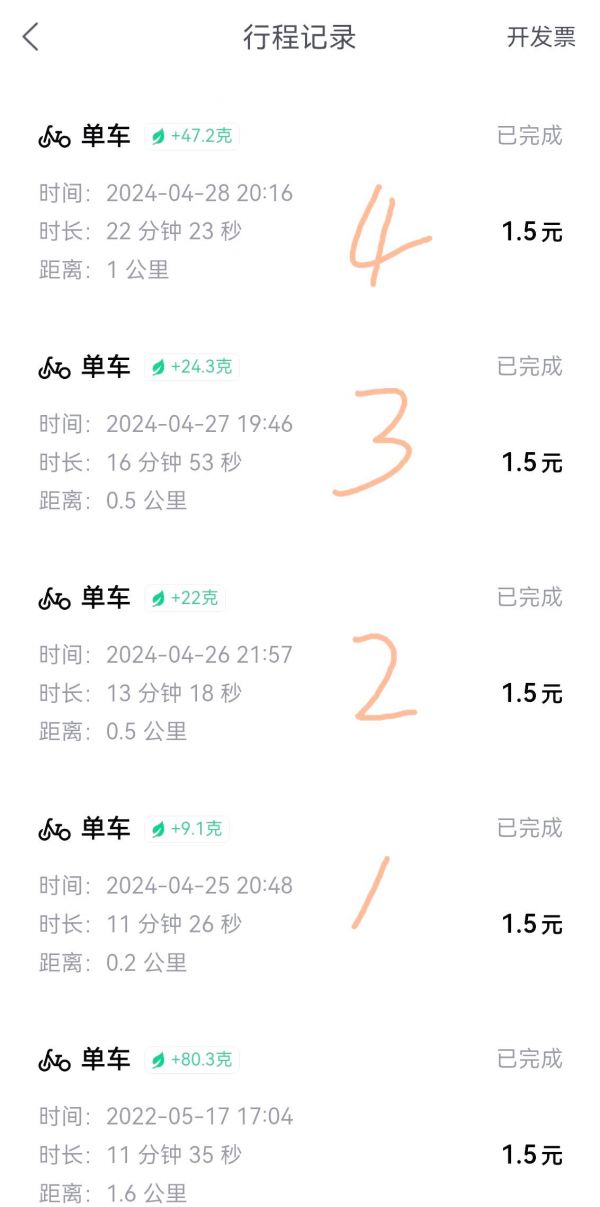View the trip record dated 2024-04-26 21:57
The image size is (600, 1207).
[x=300, y=666]
